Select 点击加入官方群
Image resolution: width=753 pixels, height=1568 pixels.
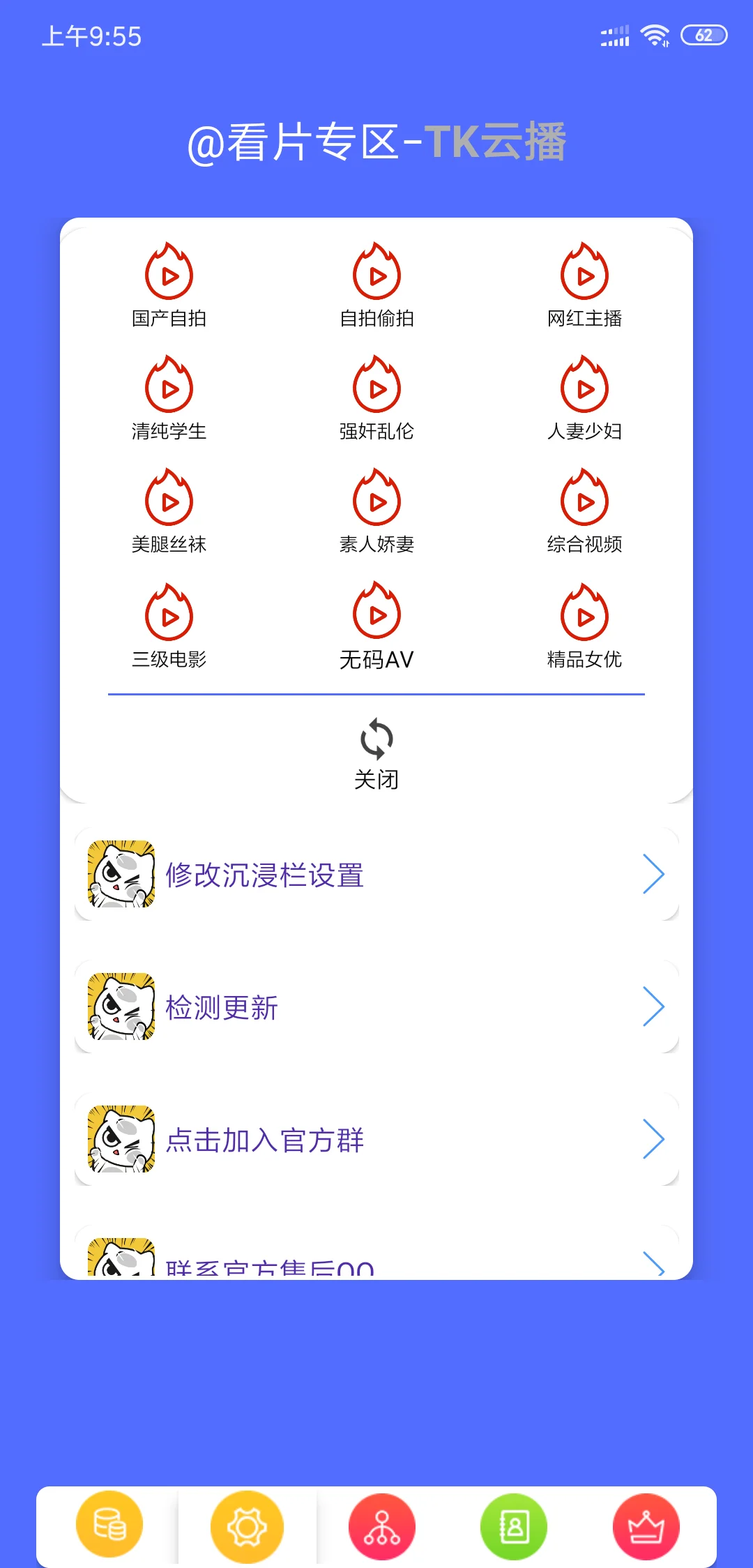pyautogui.click(x=376, y=1139)
